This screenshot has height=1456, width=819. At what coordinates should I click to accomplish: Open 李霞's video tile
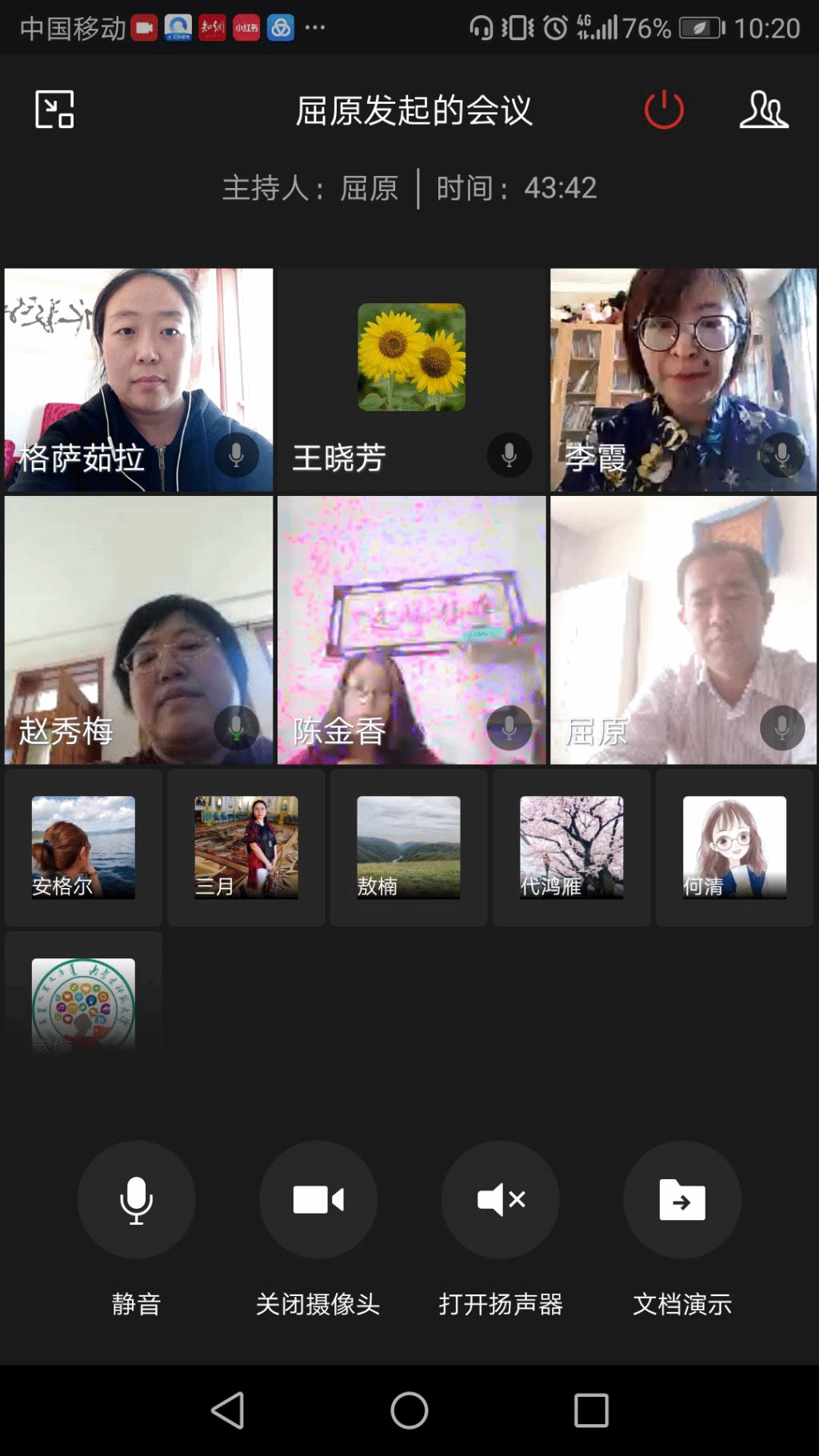coord(683,379)
